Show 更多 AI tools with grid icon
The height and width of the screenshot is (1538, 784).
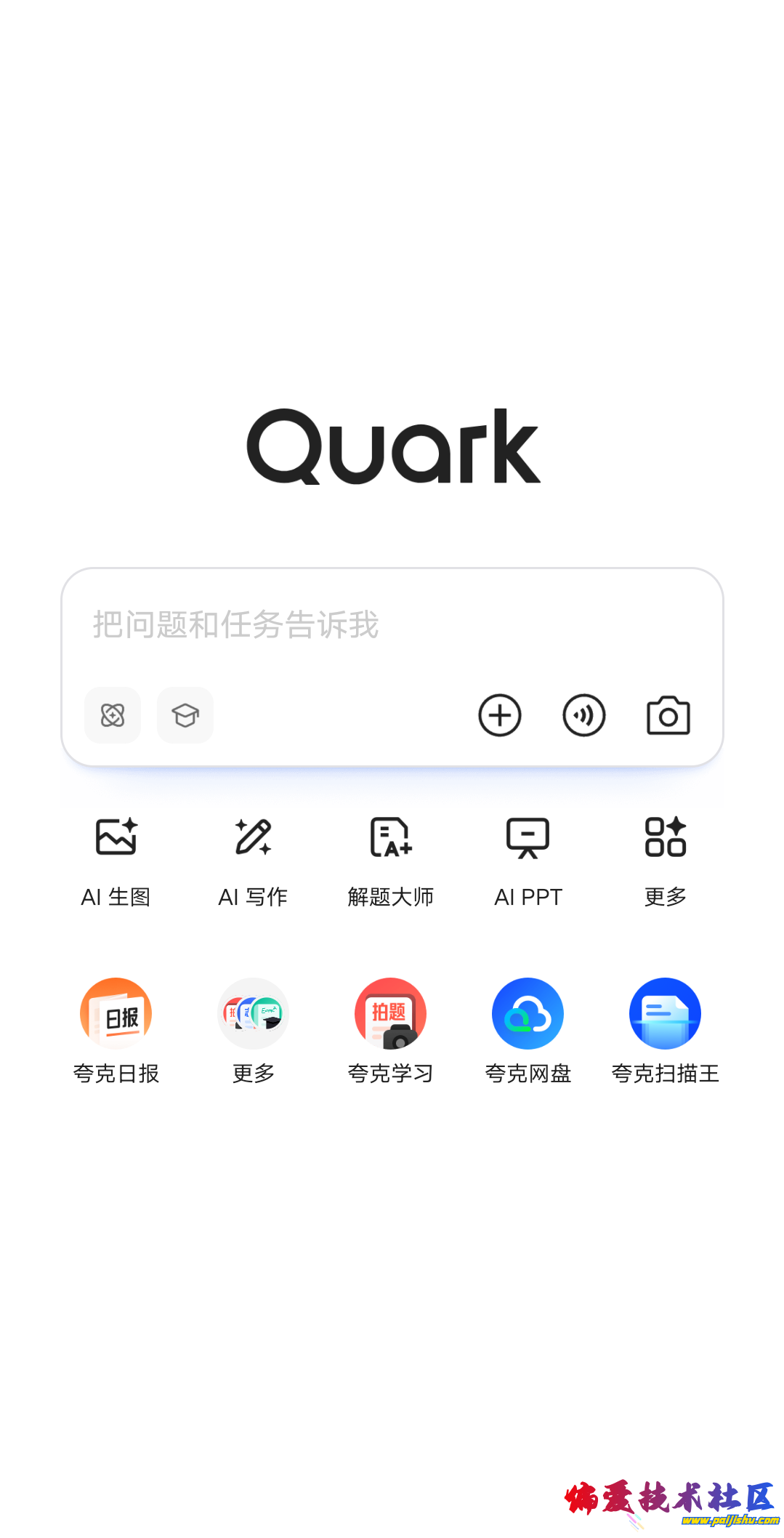click(666, 859)
